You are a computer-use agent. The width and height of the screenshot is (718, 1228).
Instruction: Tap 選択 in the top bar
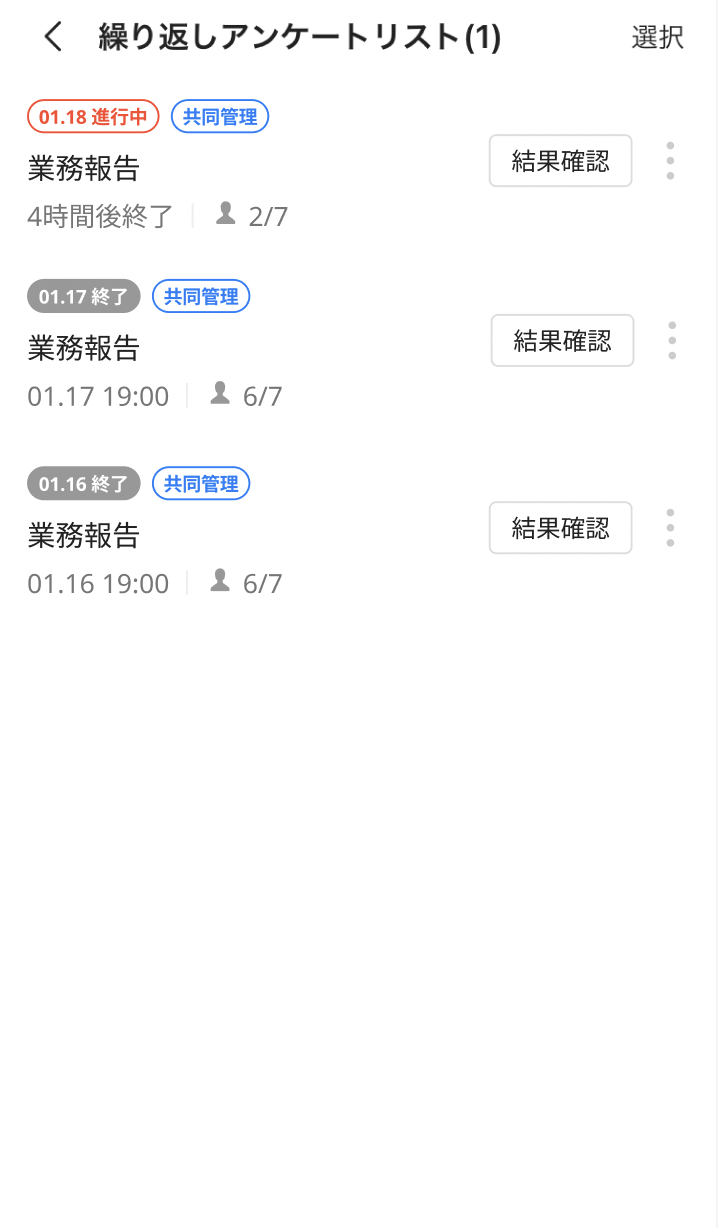(657, 38)
